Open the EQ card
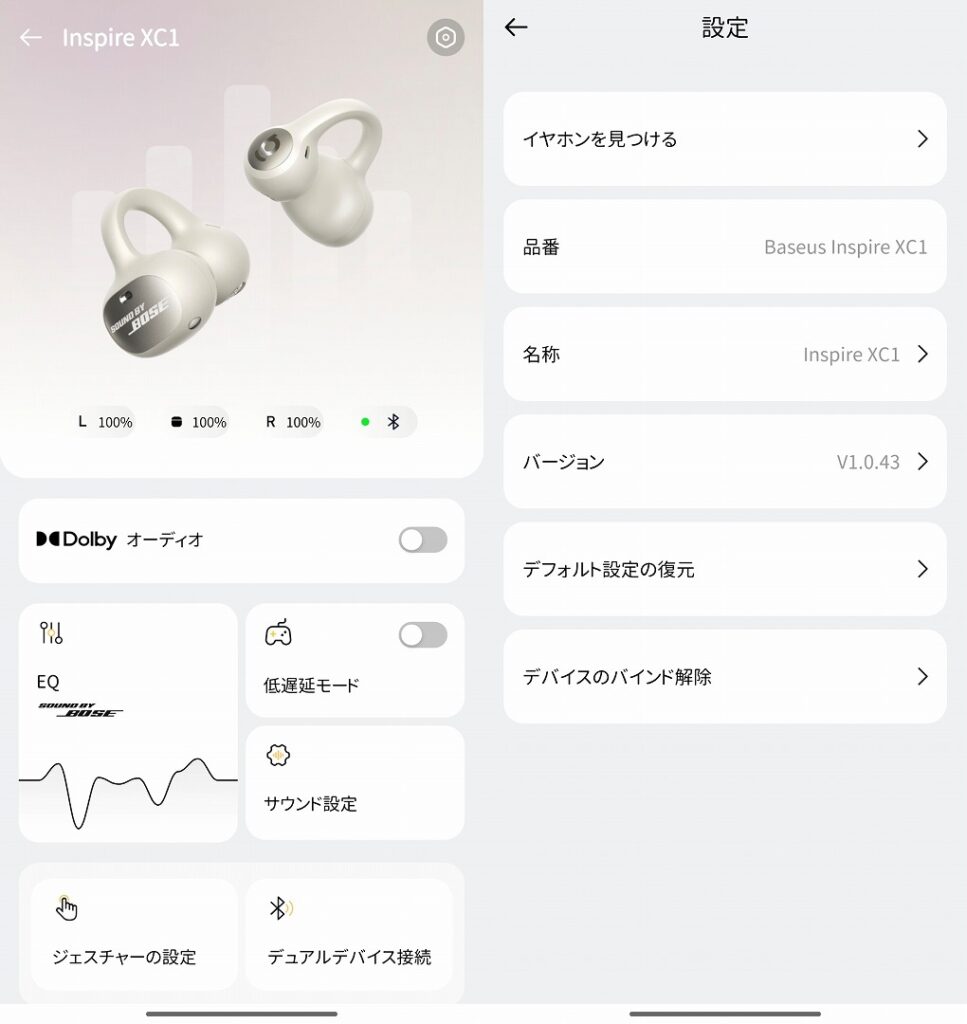Image resolution: width=967 pixels, height=1024 pixels. coord(128,722)
